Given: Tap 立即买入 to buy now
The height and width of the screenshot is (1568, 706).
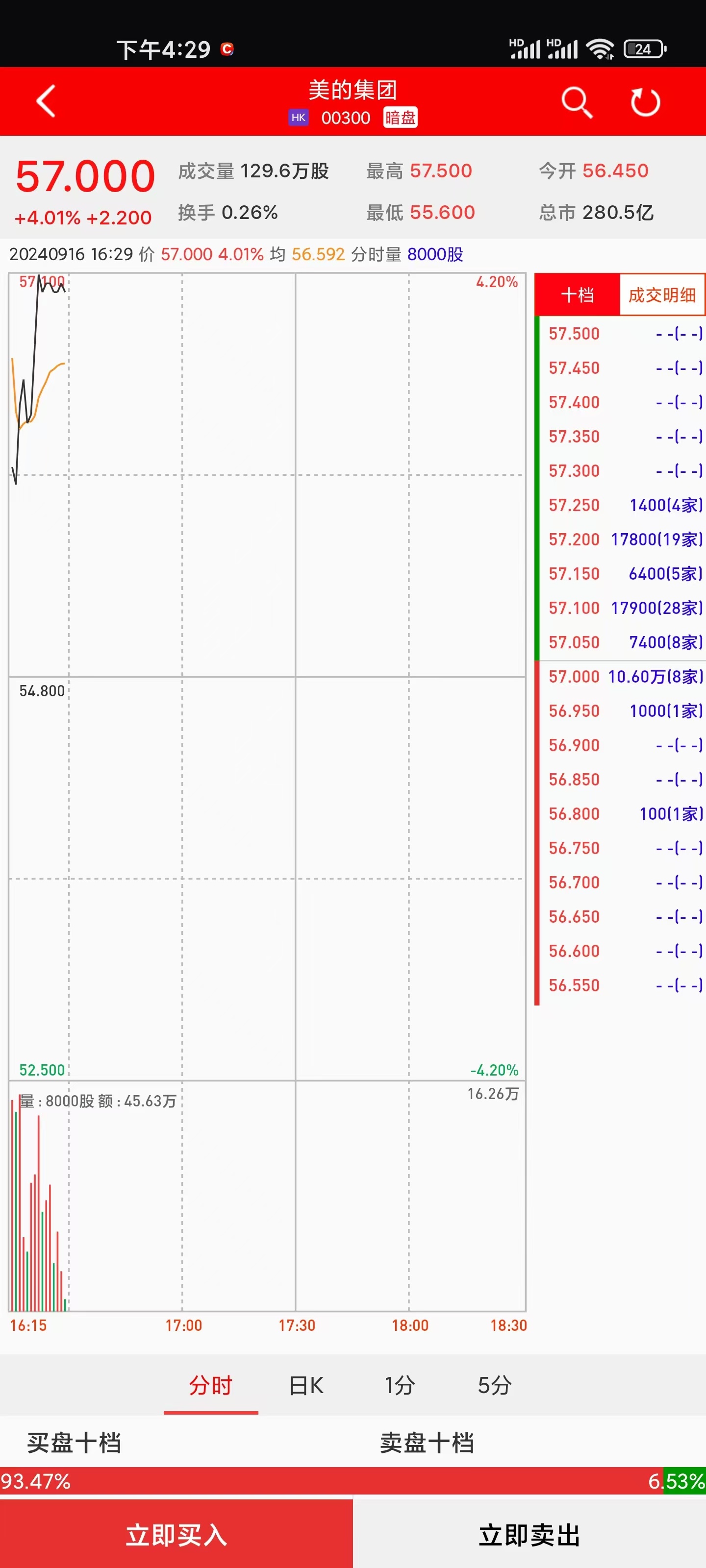Looking at the screenshot, I should click(176, 1535).
